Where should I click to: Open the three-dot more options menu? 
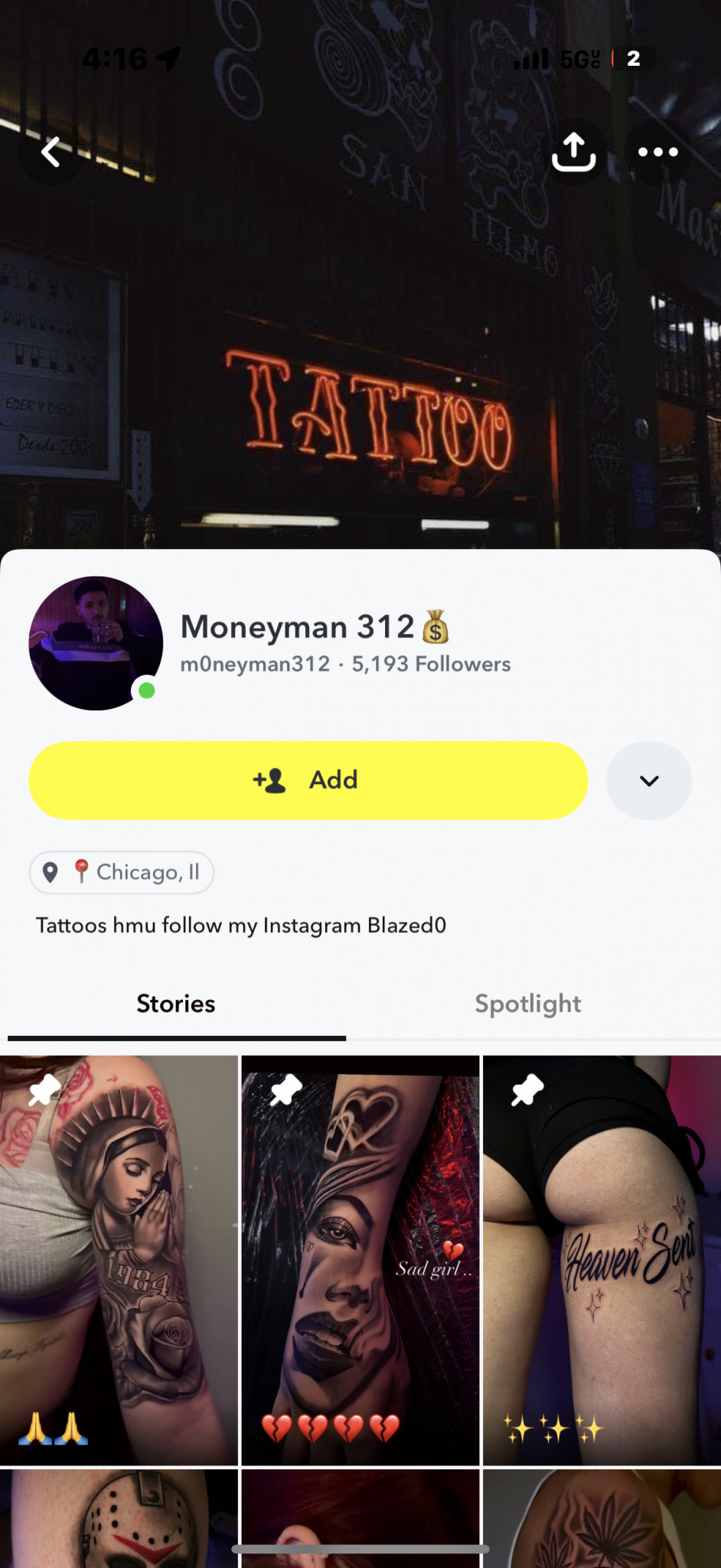(657, 152)
